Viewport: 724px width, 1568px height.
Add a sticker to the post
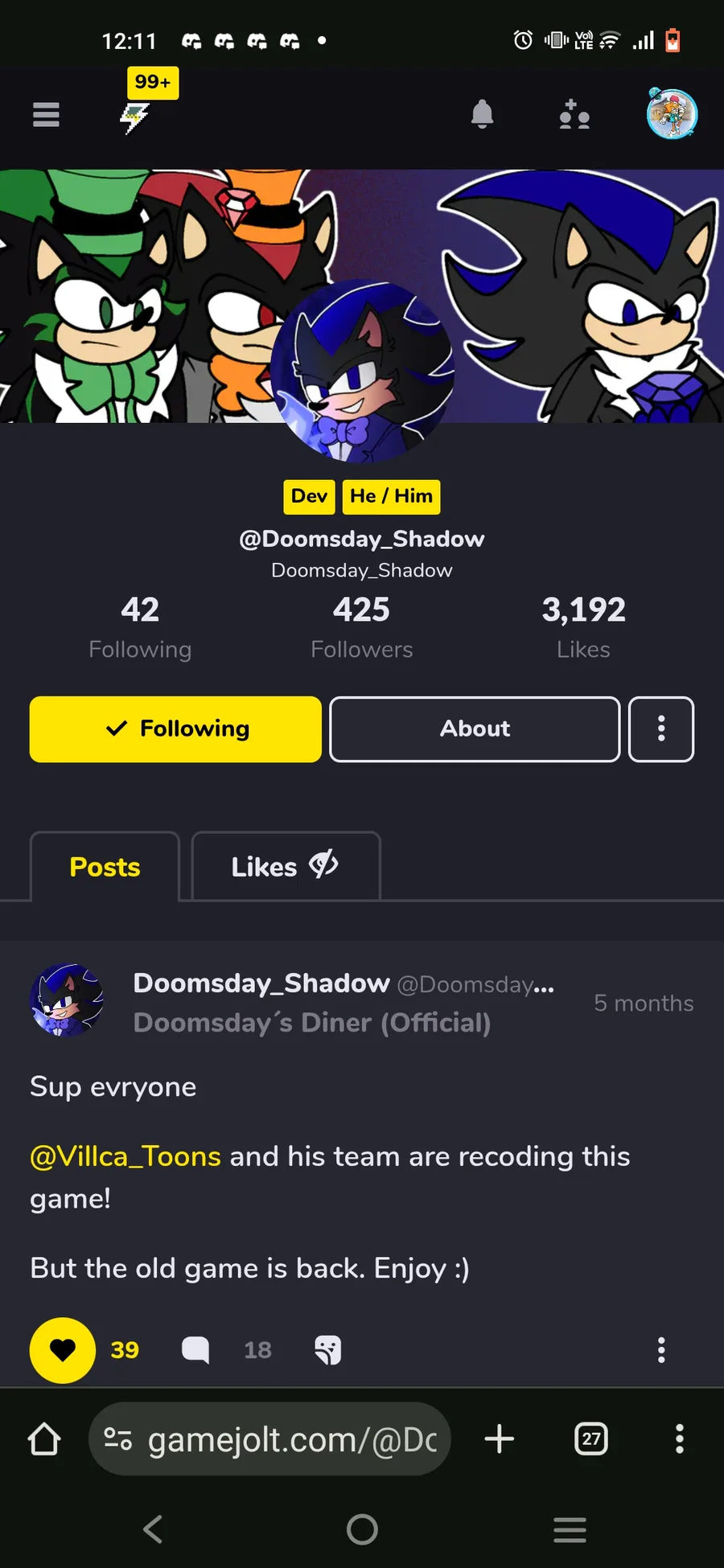tap(327, 1350)
